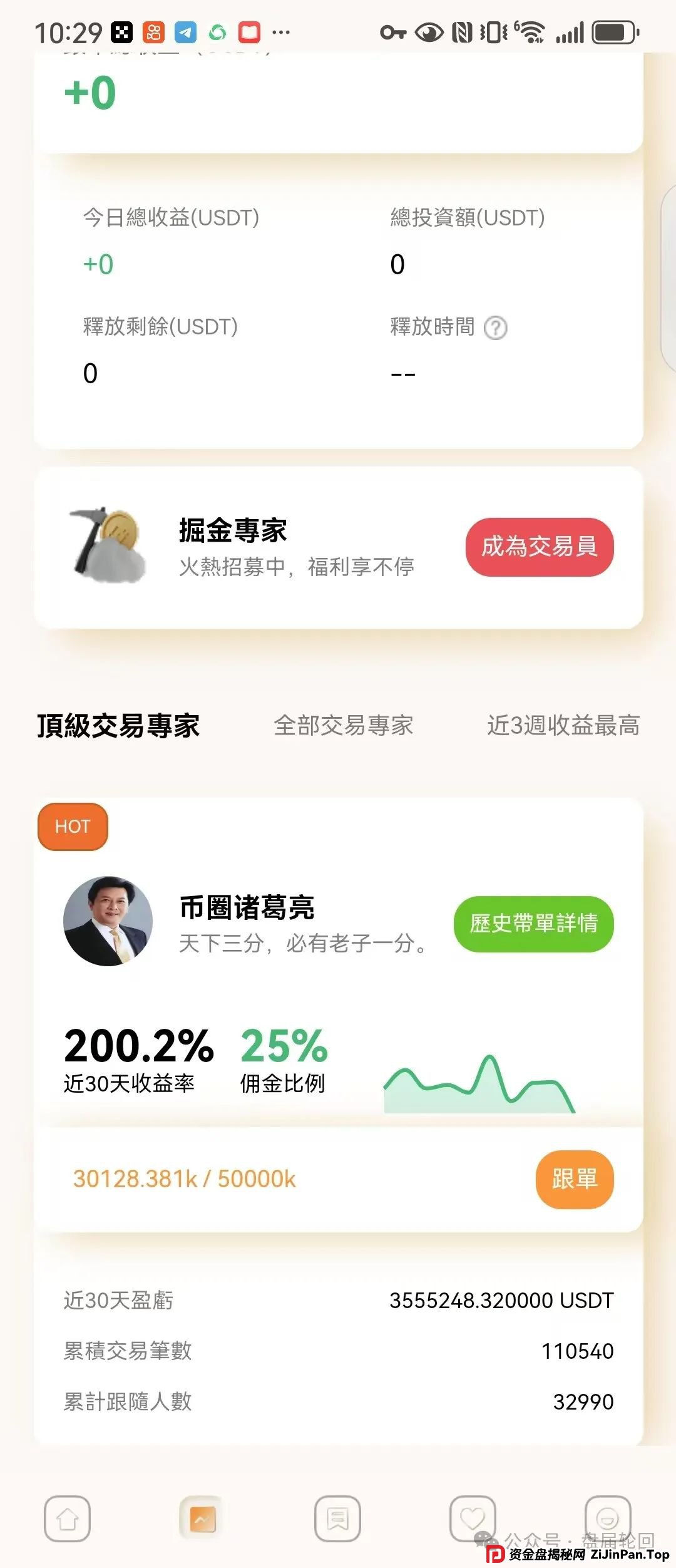Click the 30128.381k / 50000k progress amount
This screenshot has height=1568, width=676.
click(x=183, y=1180)
